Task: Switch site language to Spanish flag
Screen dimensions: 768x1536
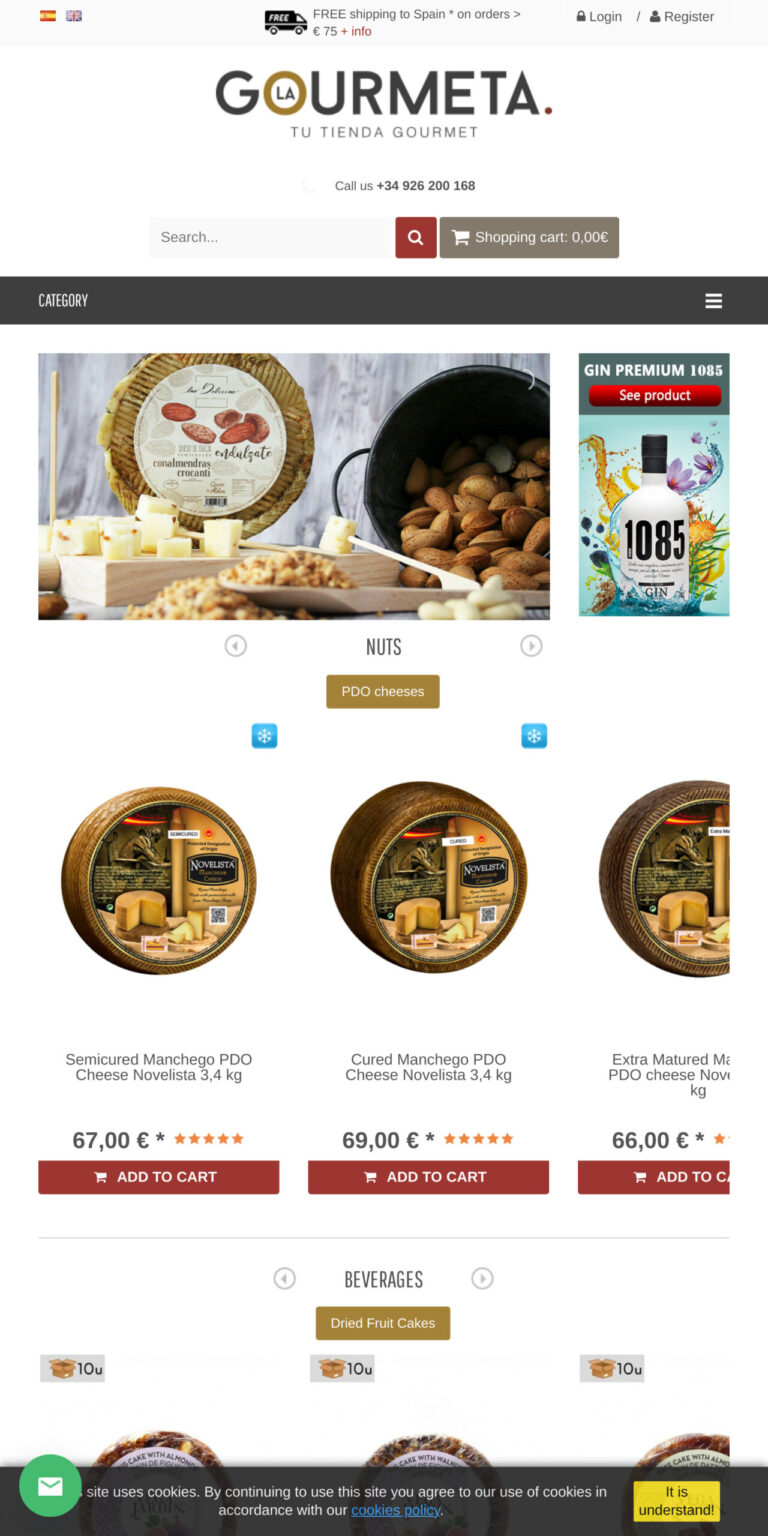Action: tap(47, 16)
